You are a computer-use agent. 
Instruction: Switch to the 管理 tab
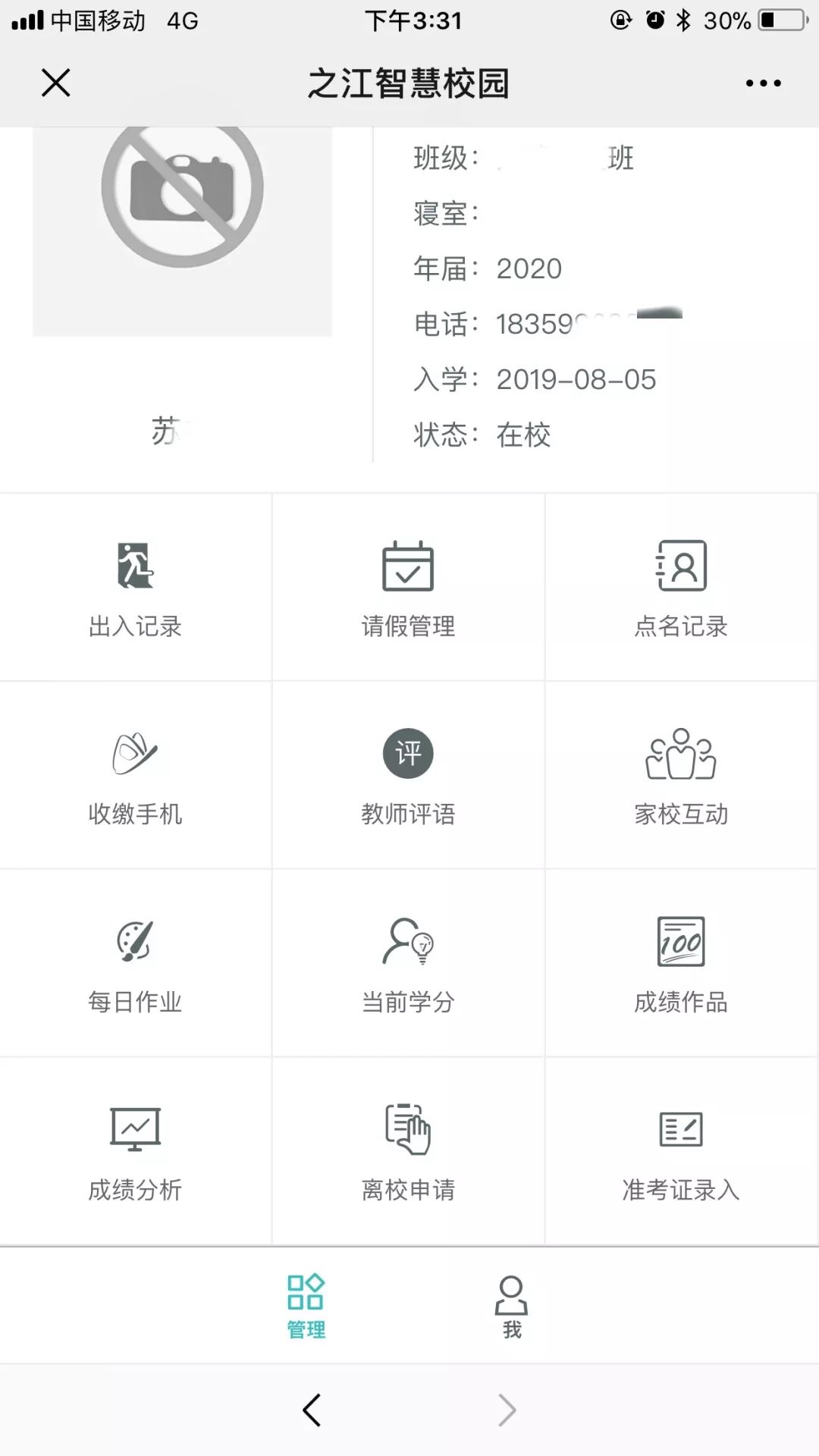tap(306, 1307)
